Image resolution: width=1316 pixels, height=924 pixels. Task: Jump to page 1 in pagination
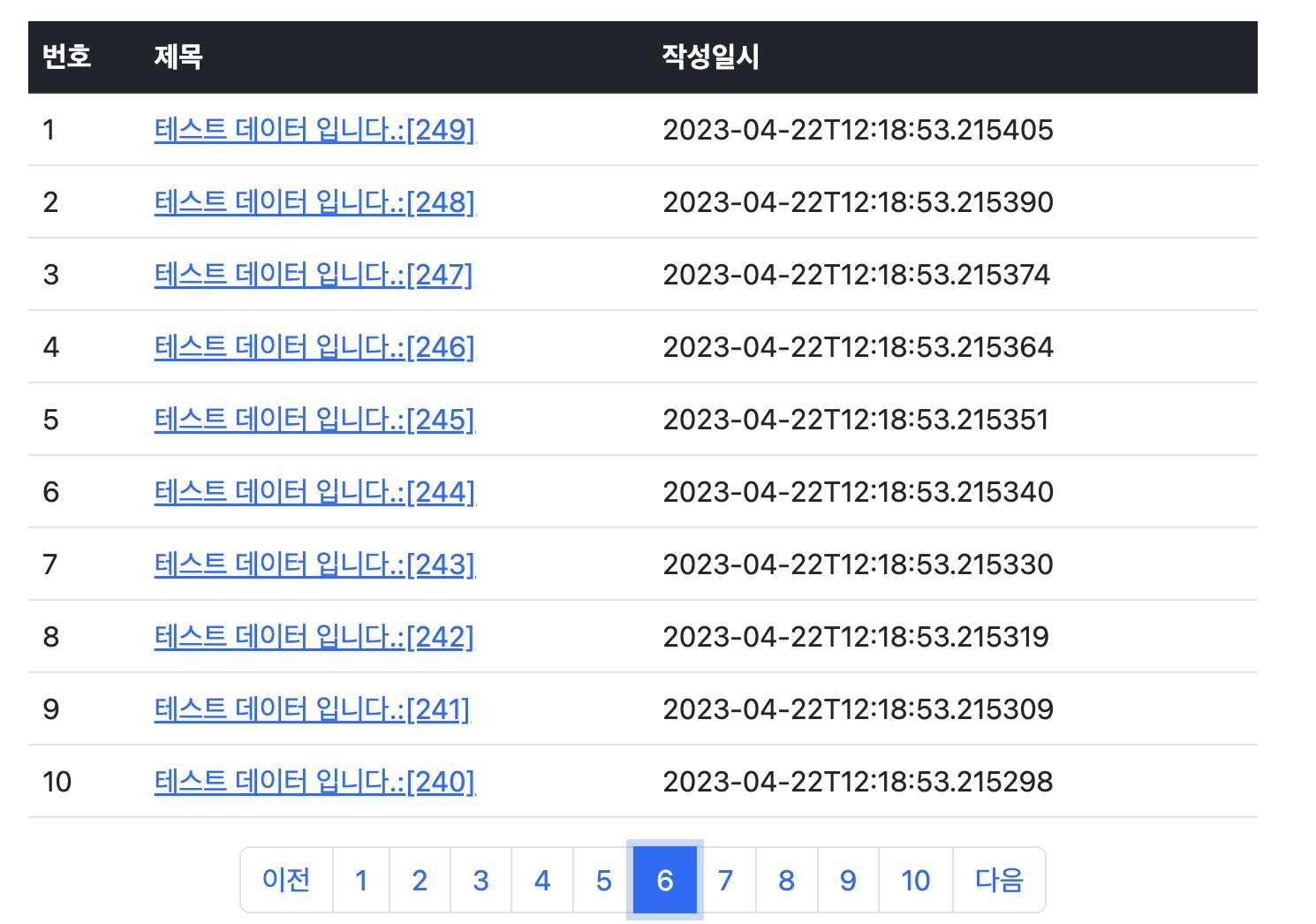361,880
